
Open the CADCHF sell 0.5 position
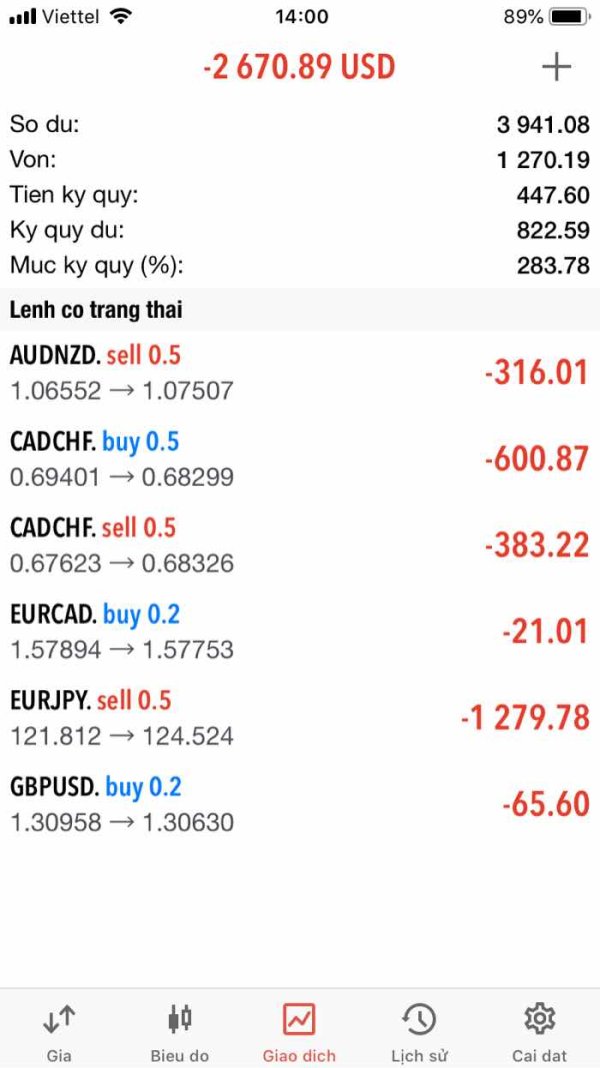300,545
